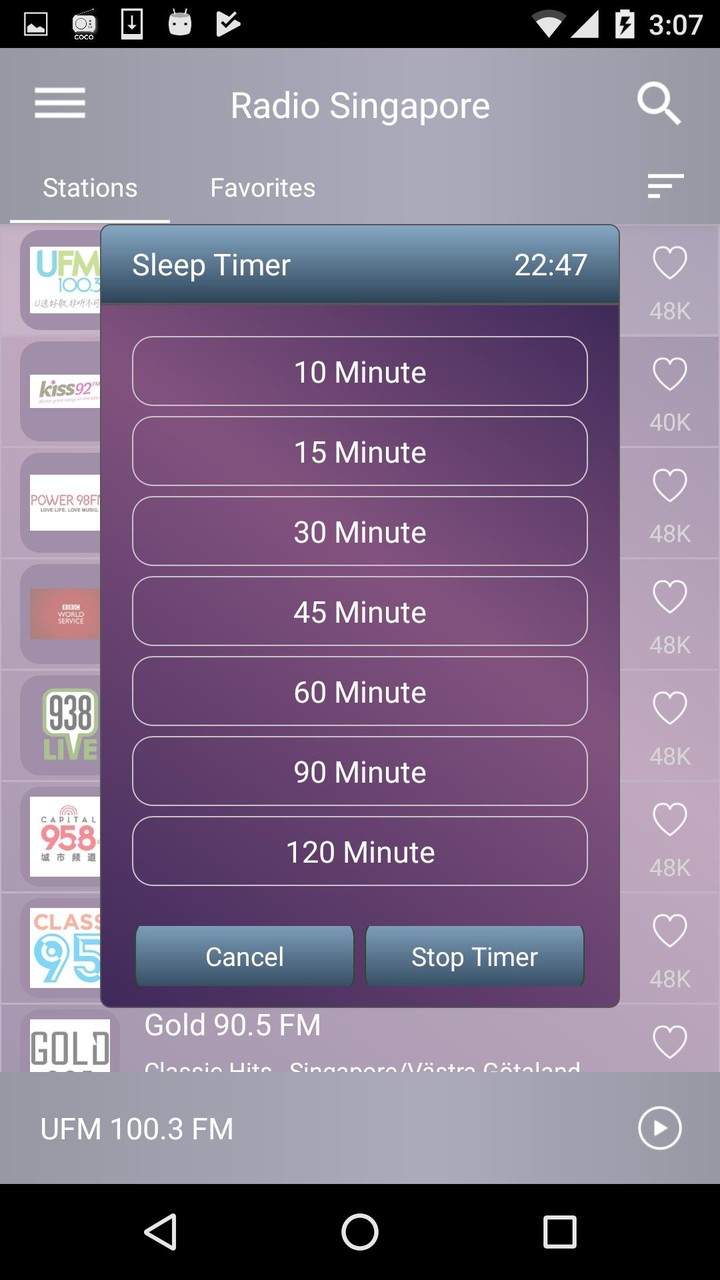Viewport: 720px width, 1280px height.
Task: Choose the 120 Minute timer option
Action: click(x=360, y=852)
